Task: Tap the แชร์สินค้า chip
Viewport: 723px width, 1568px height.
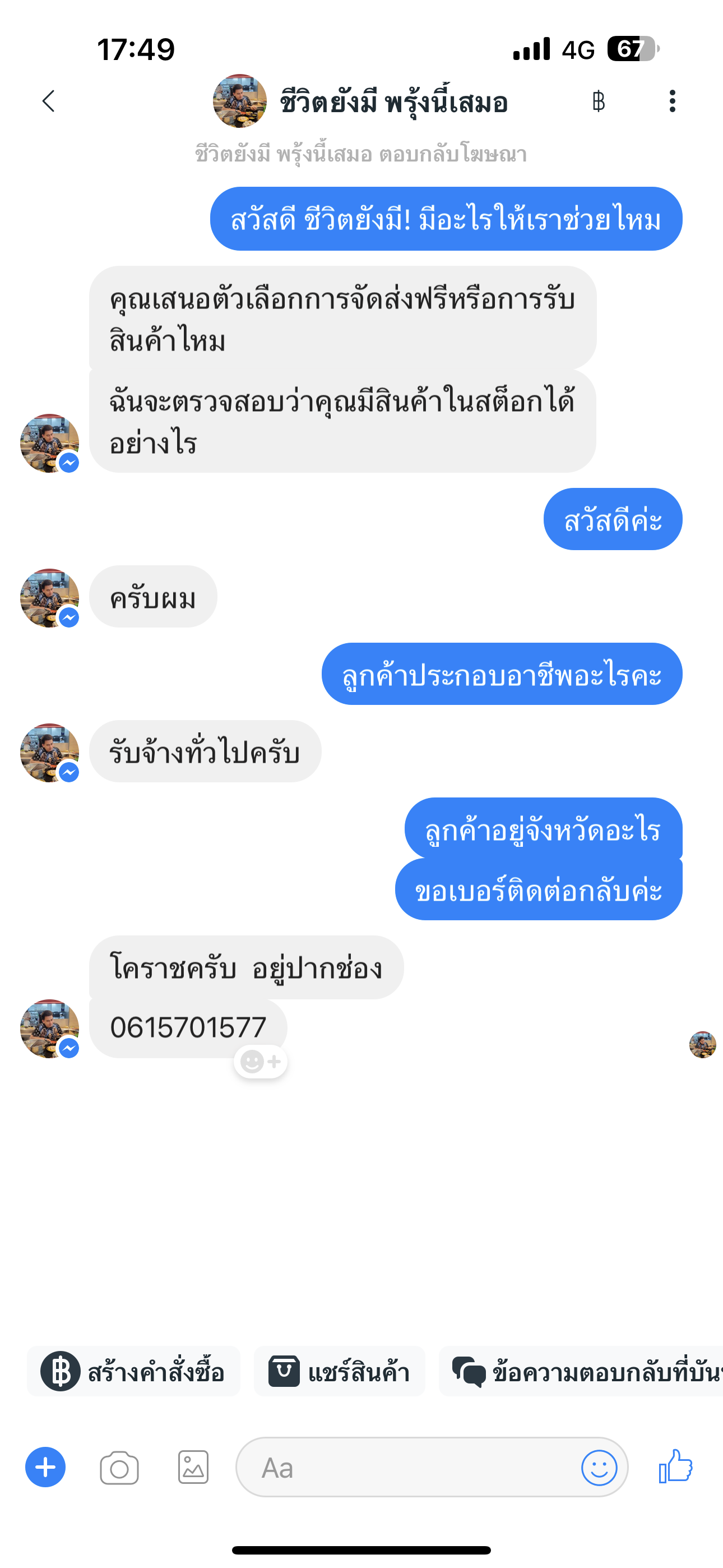Action: pos(340,1372)
